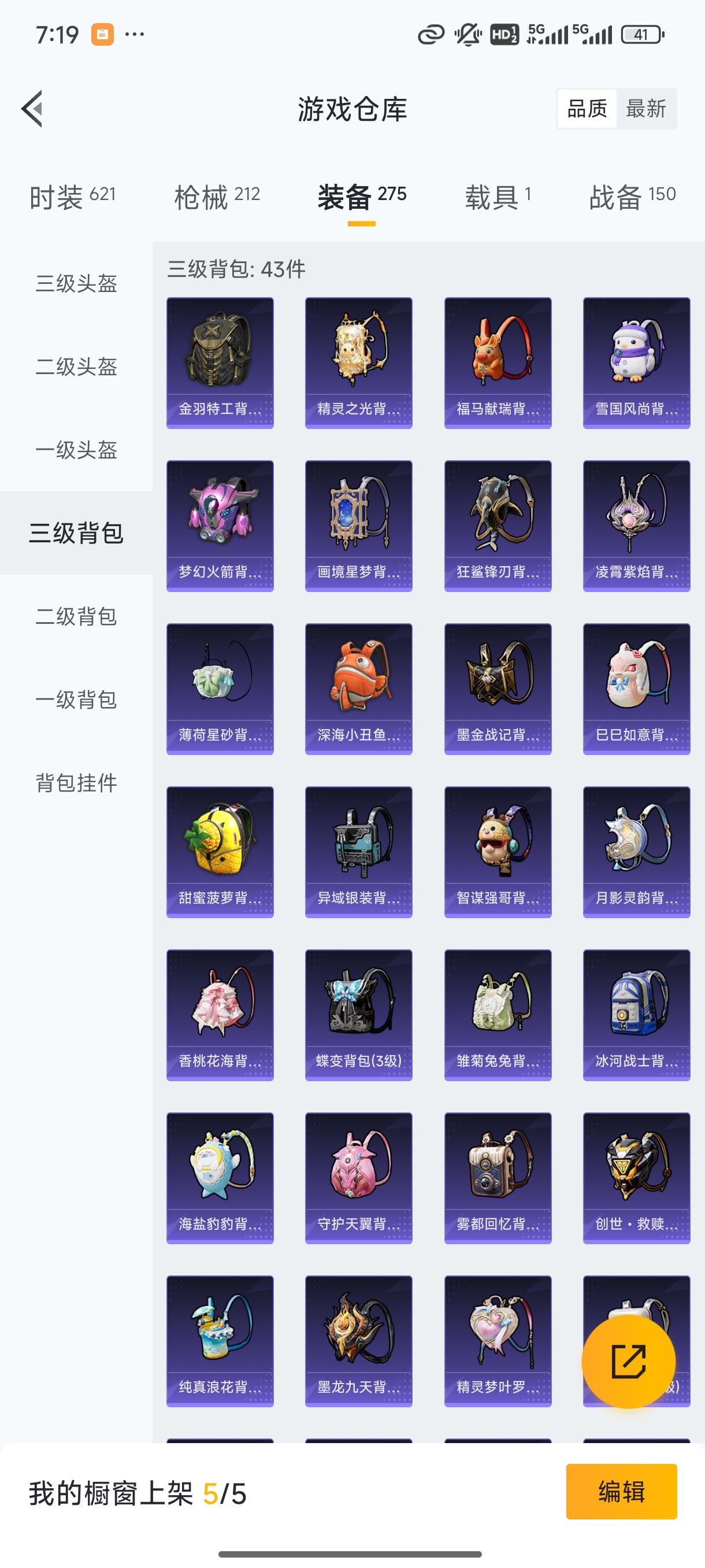Select the 雪国风尚背包 snowman backpack
Image resolution: width=705 pixels, height=1568 pixels.
[636, 360]
